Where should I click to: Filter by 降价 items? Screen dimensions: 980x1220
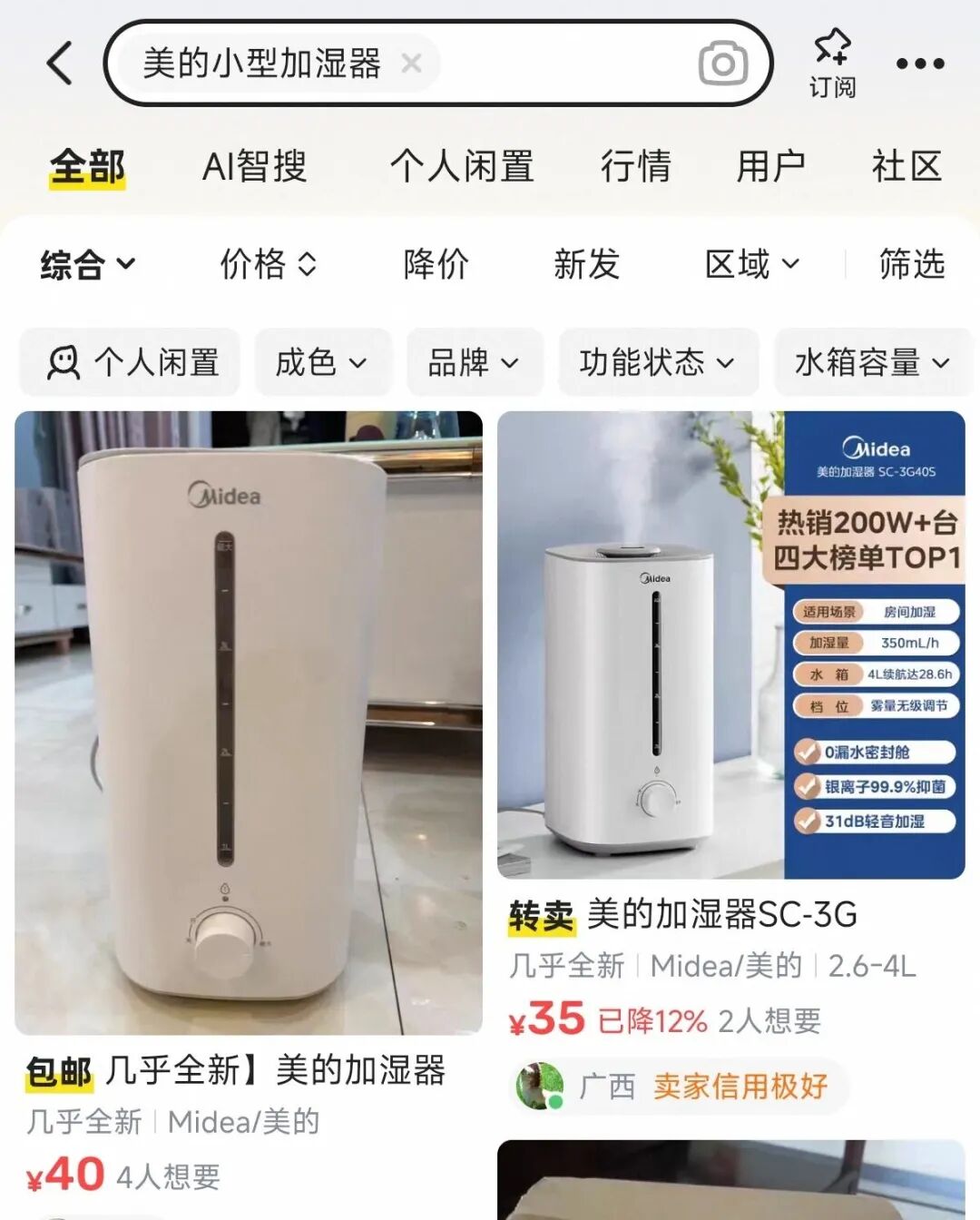[436, 265]
